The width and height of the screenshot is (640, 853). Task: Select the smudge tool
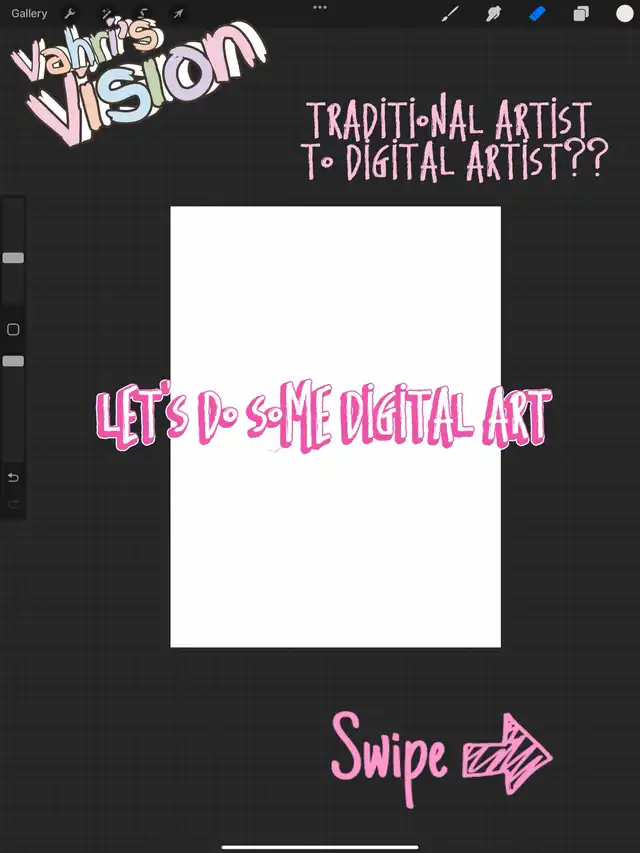point(493,14)
